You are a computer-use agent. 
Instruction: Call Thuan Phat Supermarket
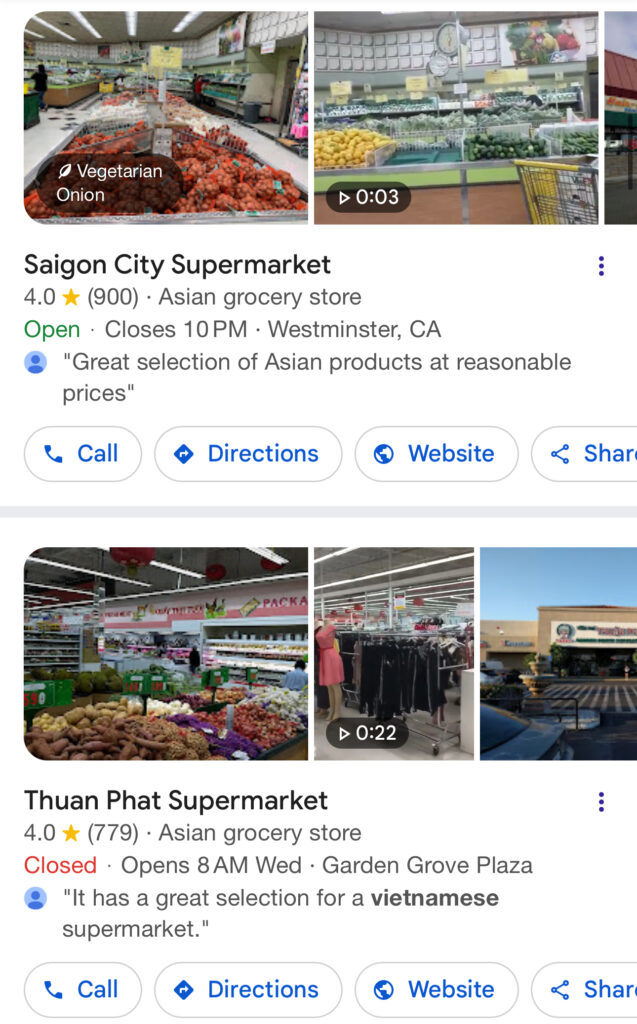pos(83,990)
